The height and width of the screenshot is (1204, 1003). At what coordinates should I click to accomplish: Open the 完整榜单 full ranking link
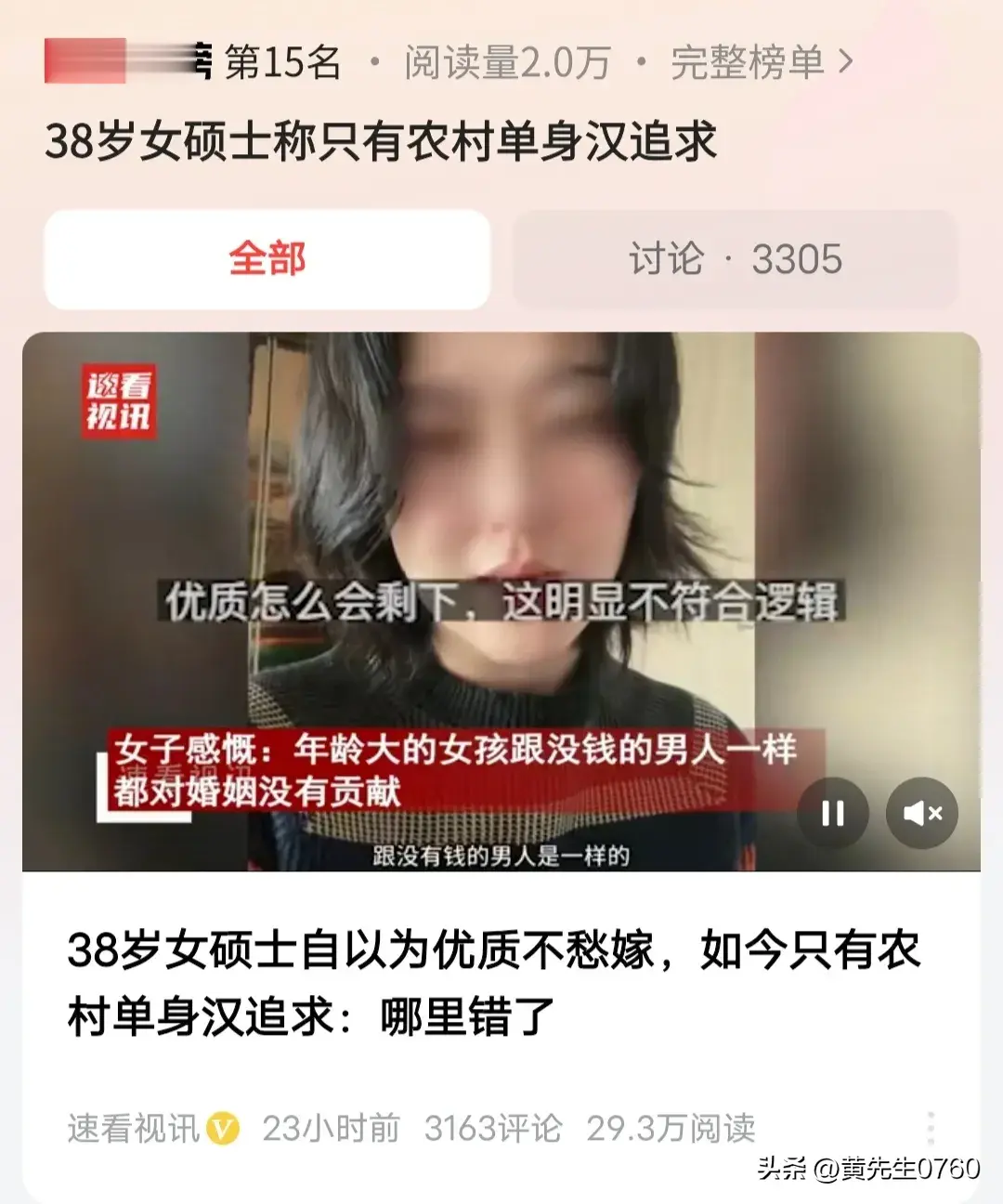pos(760,63)
